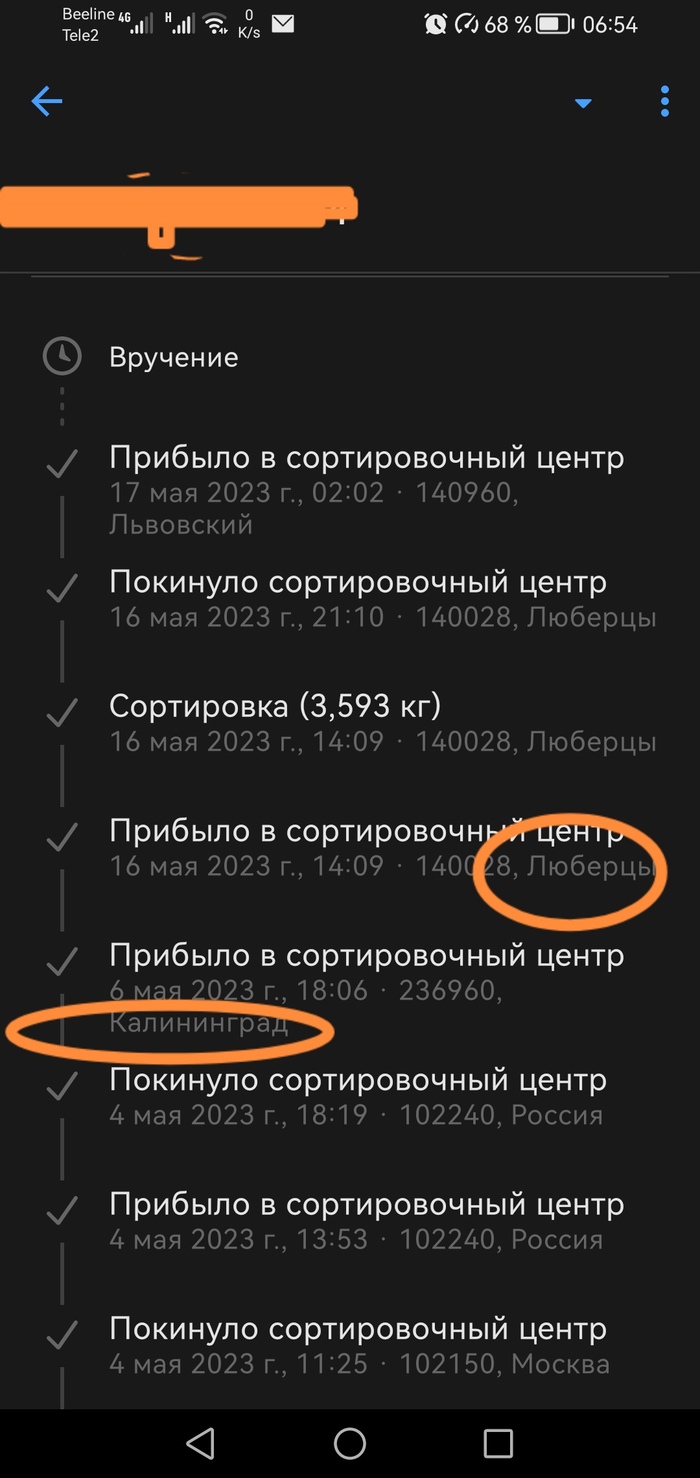Expand the dropdown arrow in the app bar

(x=583, y=104)
